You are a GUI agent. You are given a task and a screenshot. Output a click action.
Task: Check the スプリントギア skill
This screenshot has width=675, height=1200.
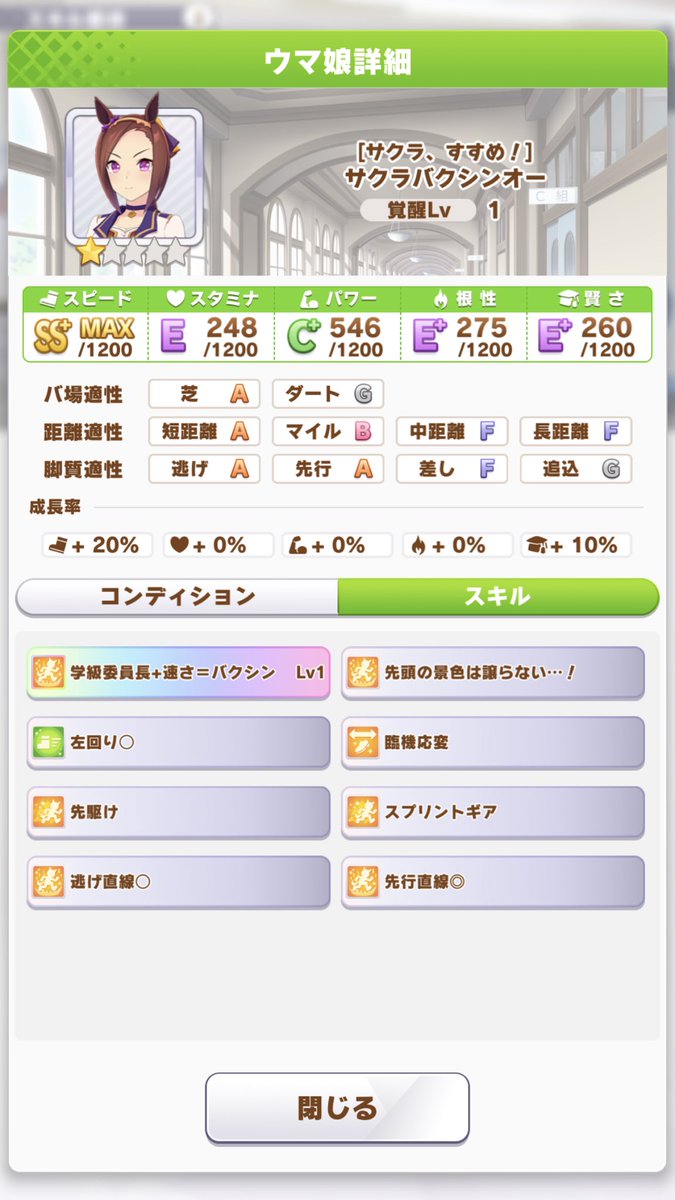coord(493,812)
